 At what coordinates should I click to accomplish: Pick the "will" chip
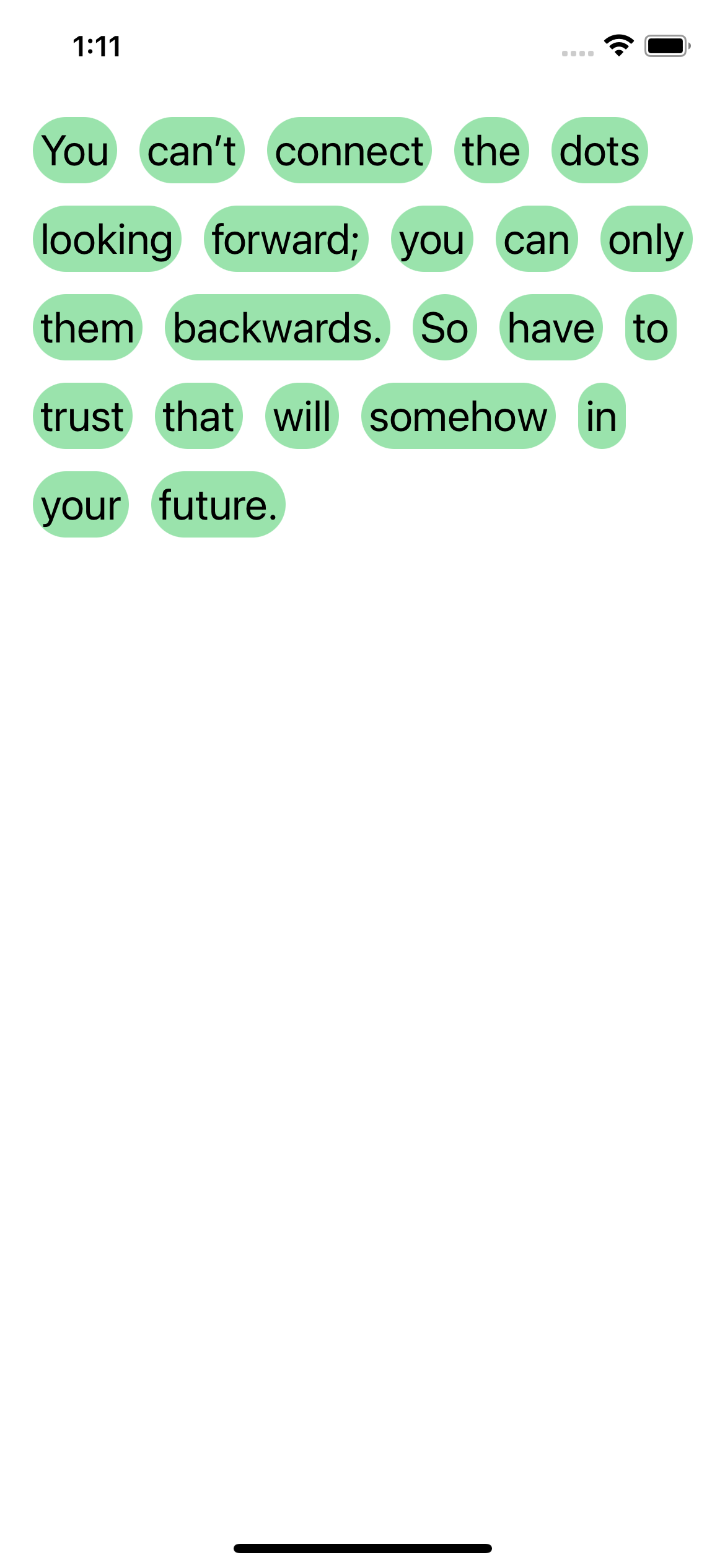(x=302, y=416)
